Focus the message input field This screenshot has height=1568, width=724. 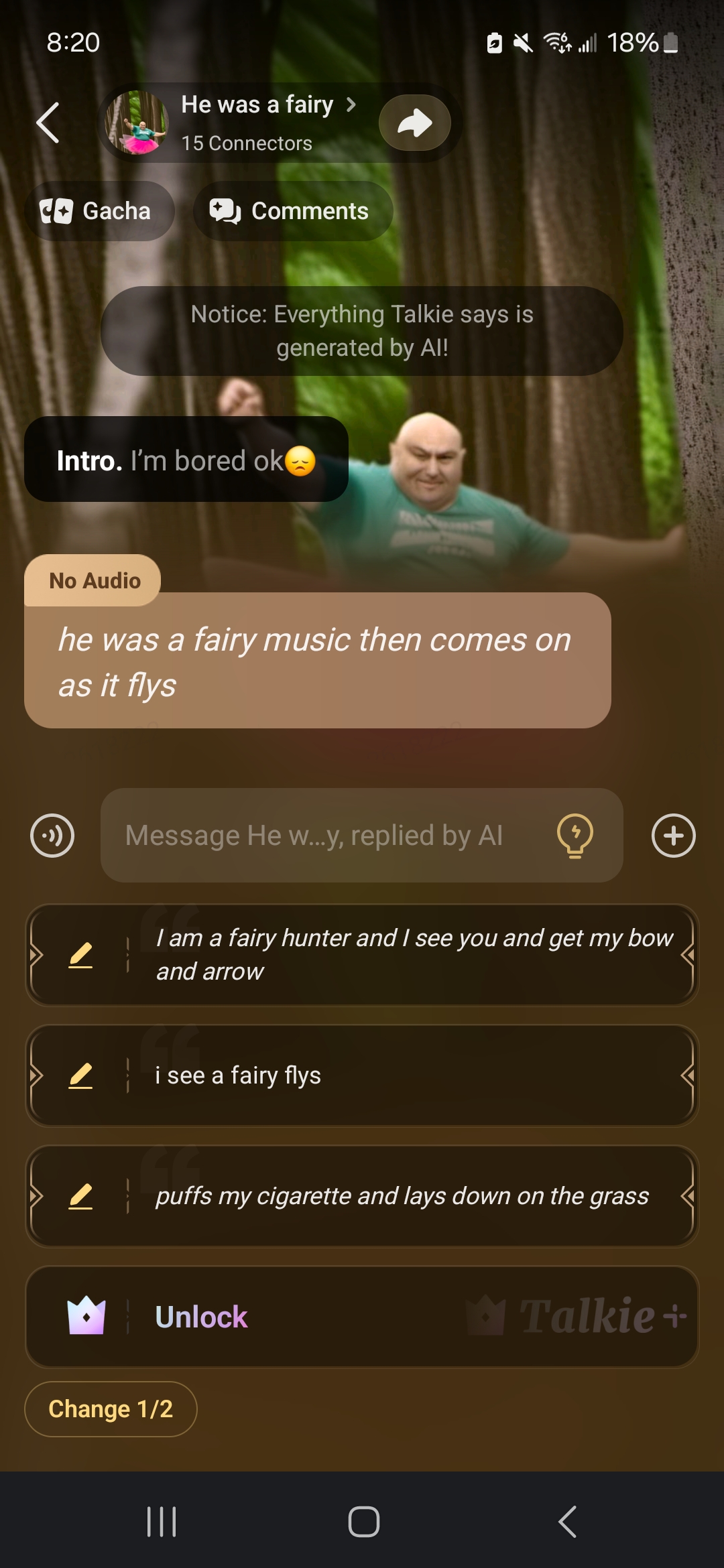[x=322, y=836]
